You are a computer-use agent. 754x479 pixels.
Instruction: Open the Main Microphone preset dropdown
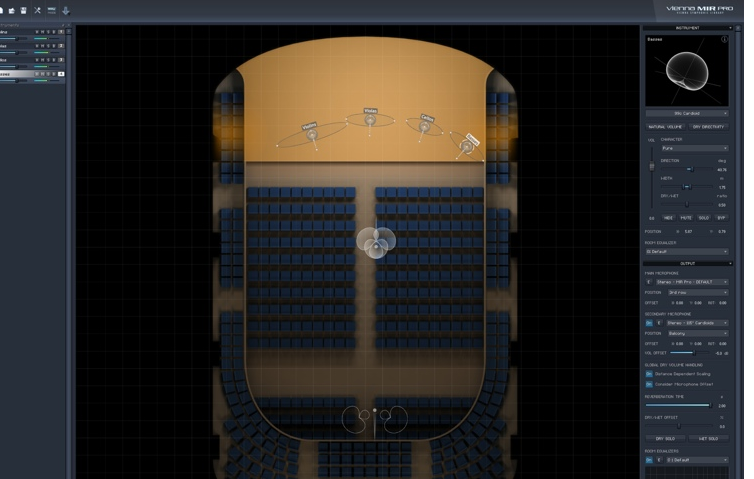691,282
